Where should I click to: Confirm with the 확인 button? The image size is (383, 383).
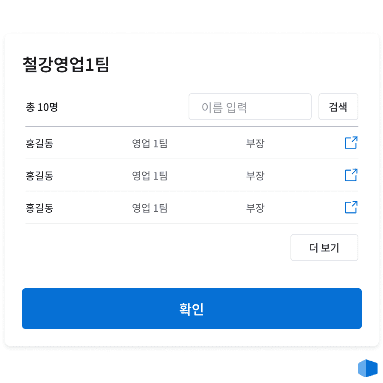192,309
